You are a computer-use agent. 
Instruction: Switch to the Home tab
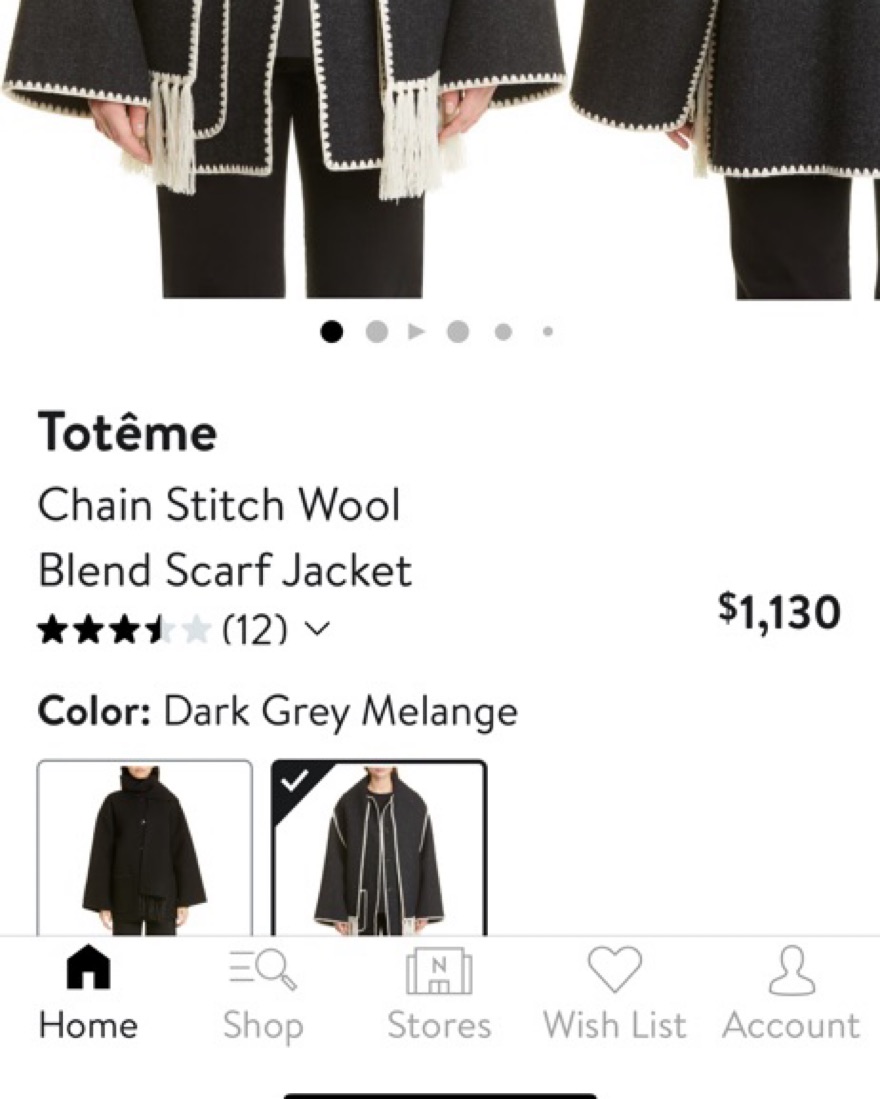coord(88,992)
